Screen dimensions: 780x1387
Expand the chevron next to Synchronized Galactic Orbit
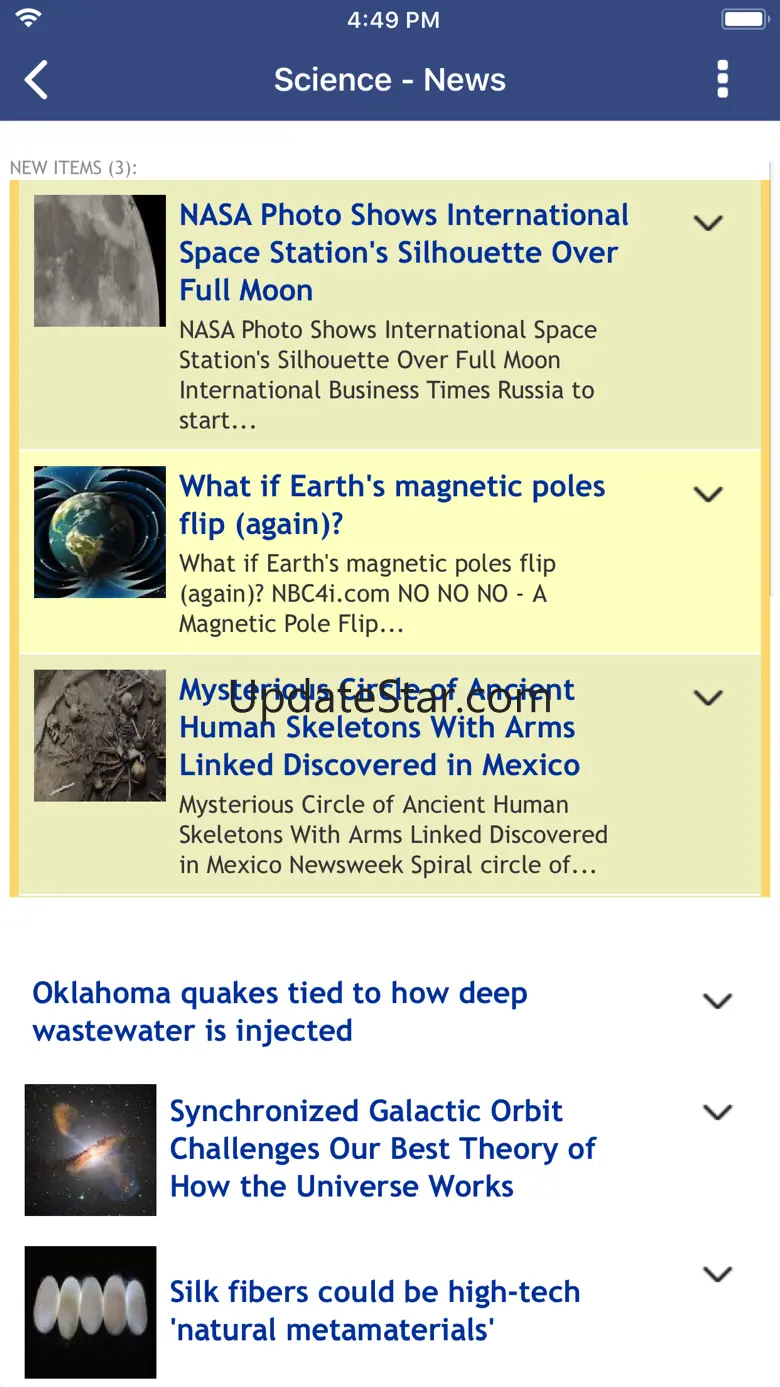[718, 1112]
